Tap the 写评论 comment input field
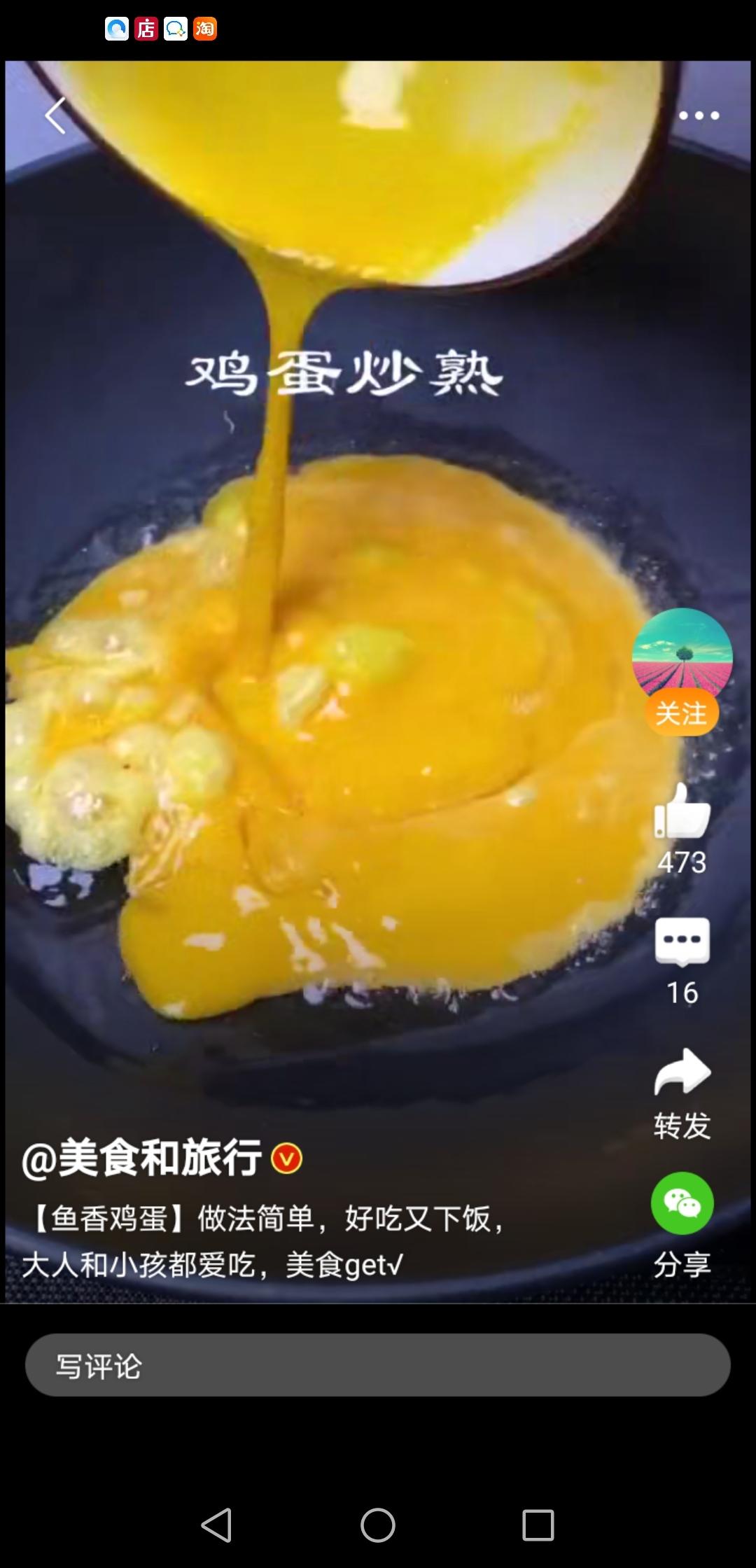The image size is (756, 1568). [378, 1364]
